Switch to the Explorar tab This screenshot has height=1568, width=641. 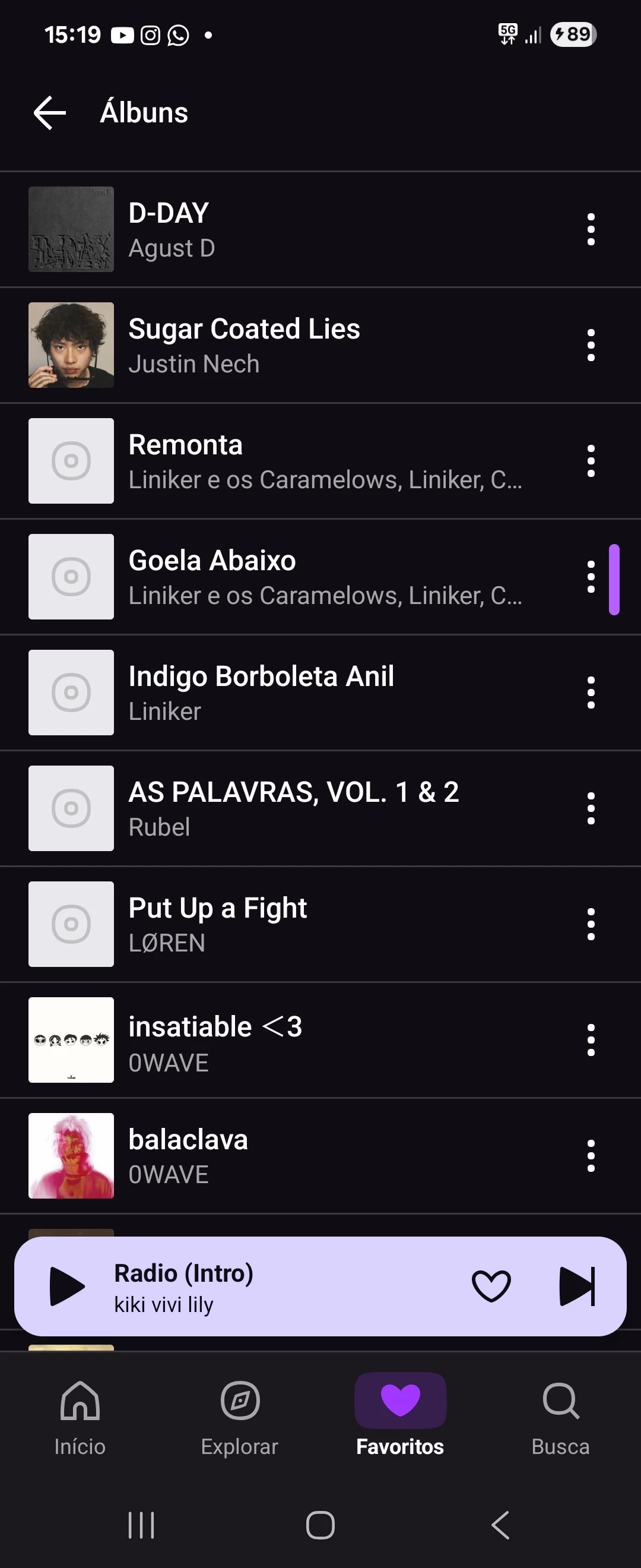pos(240,1418)
